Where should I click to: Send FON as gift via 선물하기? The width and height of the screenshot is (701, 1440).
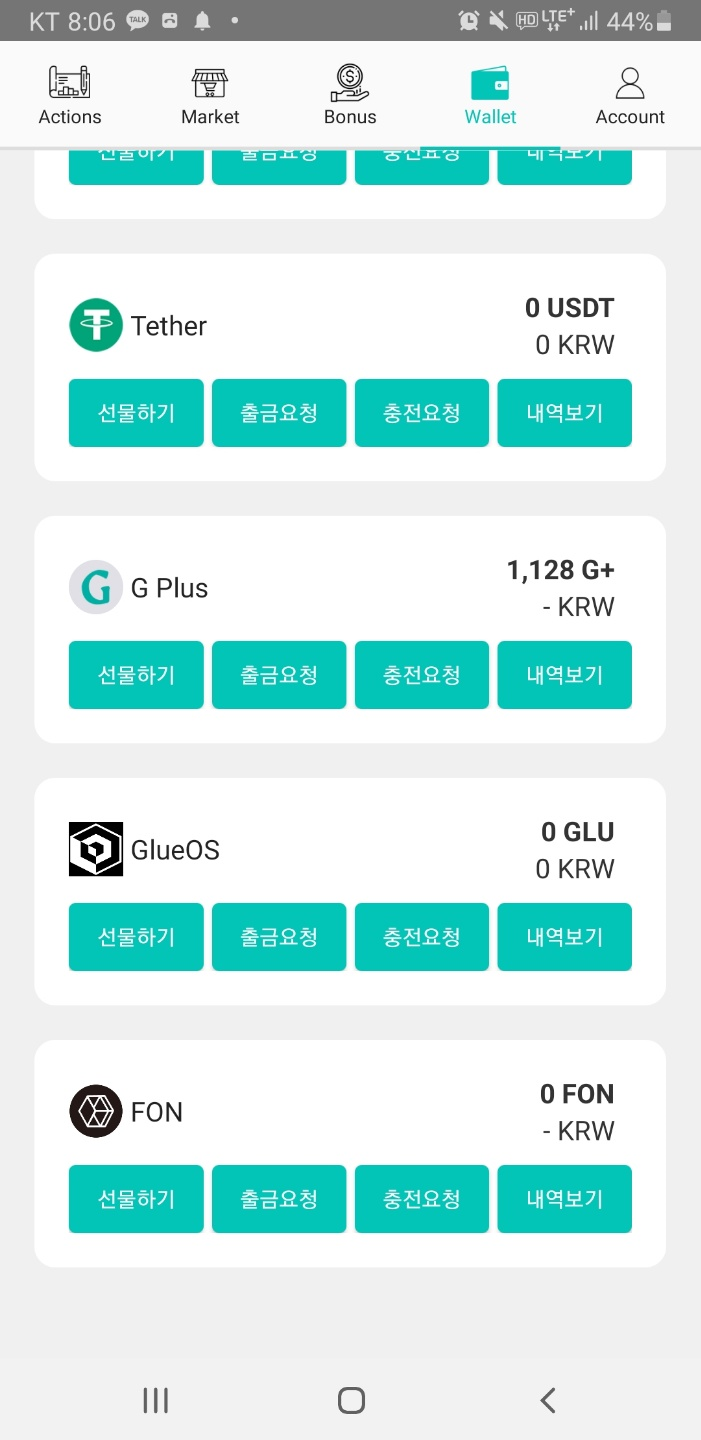tap(136, 1199)
